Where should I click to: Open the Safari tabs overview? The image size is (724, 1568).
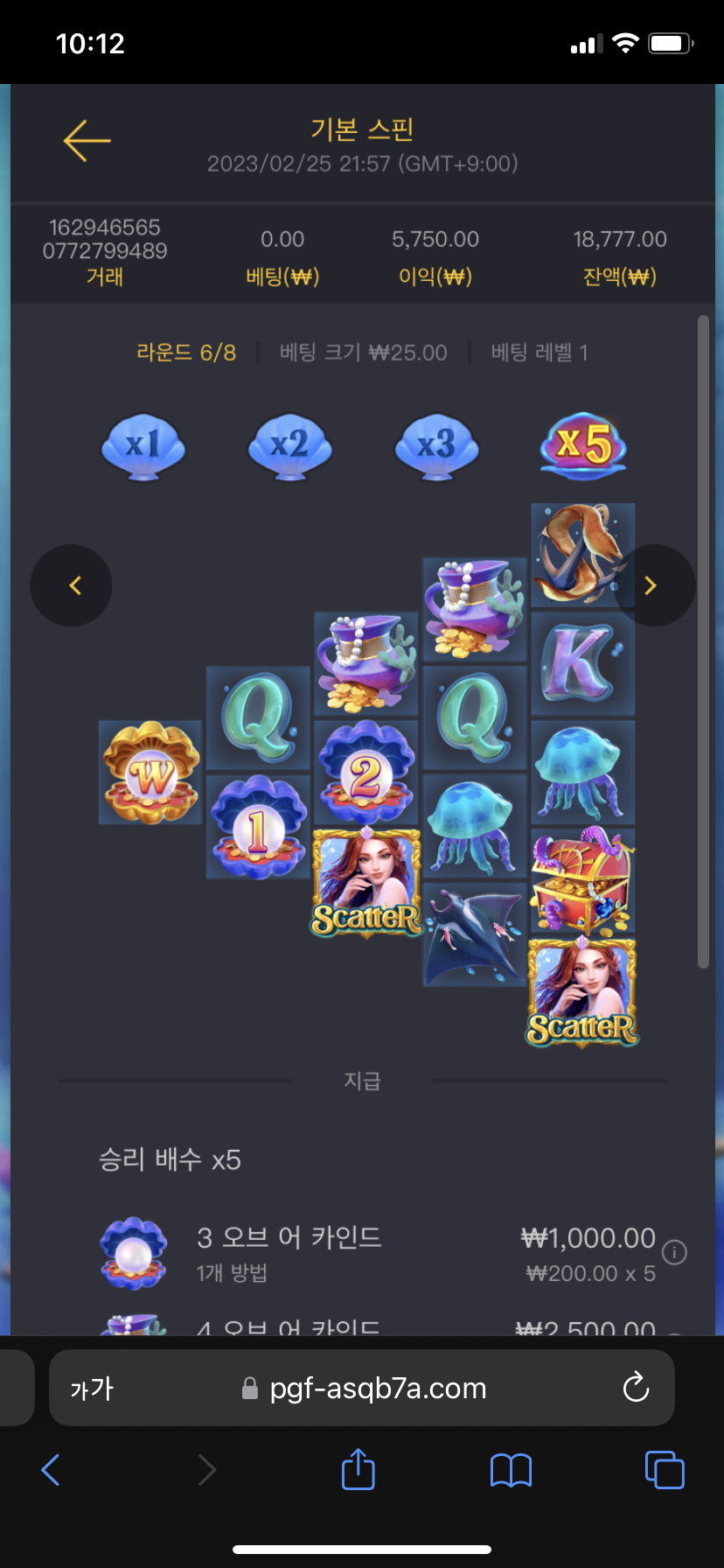point(664,1469)
